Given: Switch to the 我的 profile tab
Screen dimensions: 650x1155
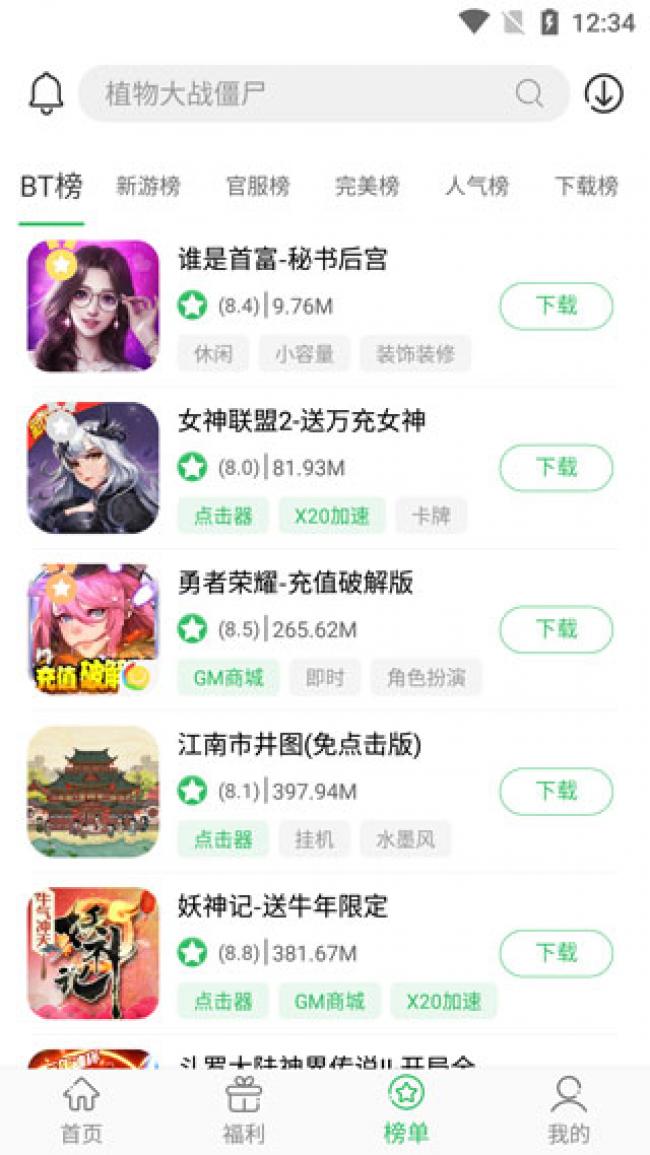Looking at the screenshot, I should [568, 1110].
